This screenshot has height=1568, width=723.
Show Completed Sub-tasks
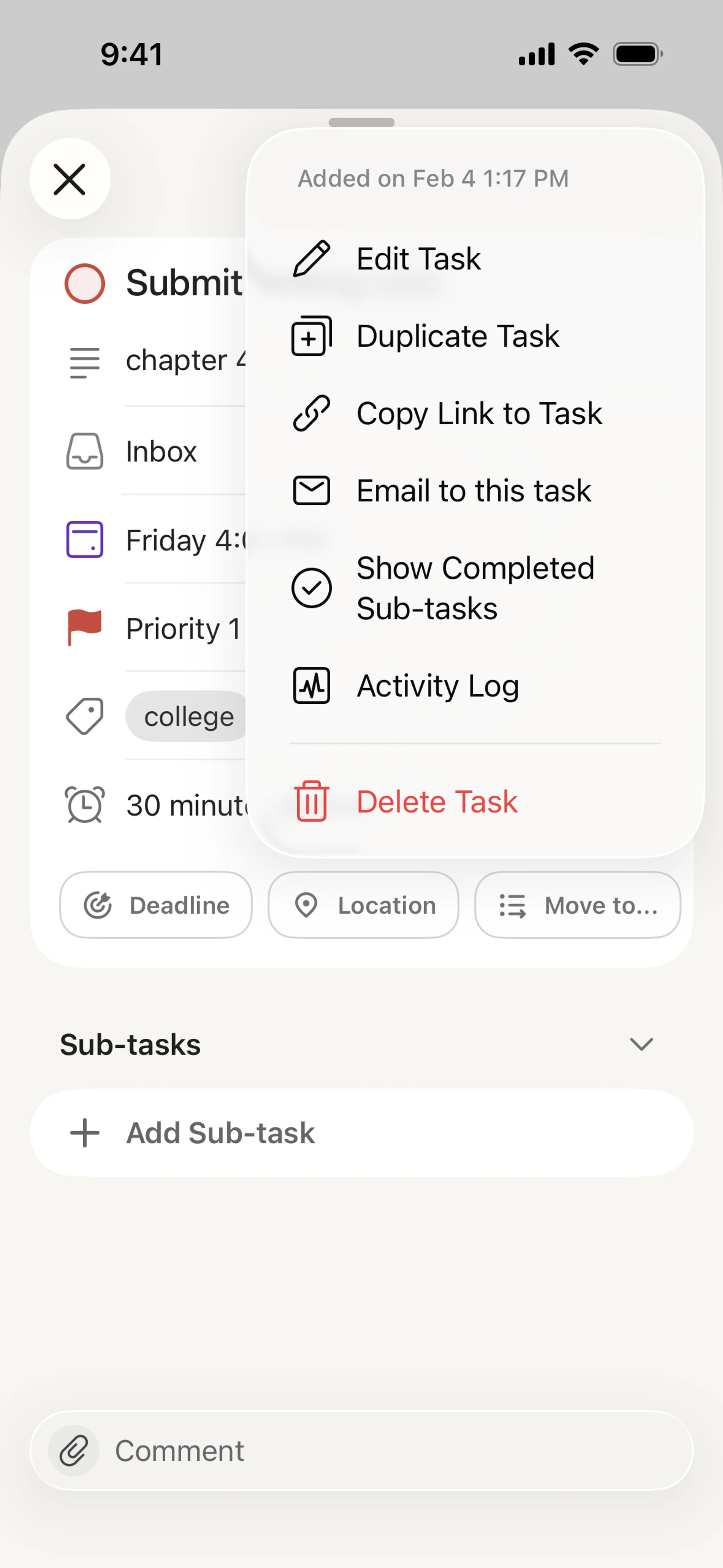[475, 588]
